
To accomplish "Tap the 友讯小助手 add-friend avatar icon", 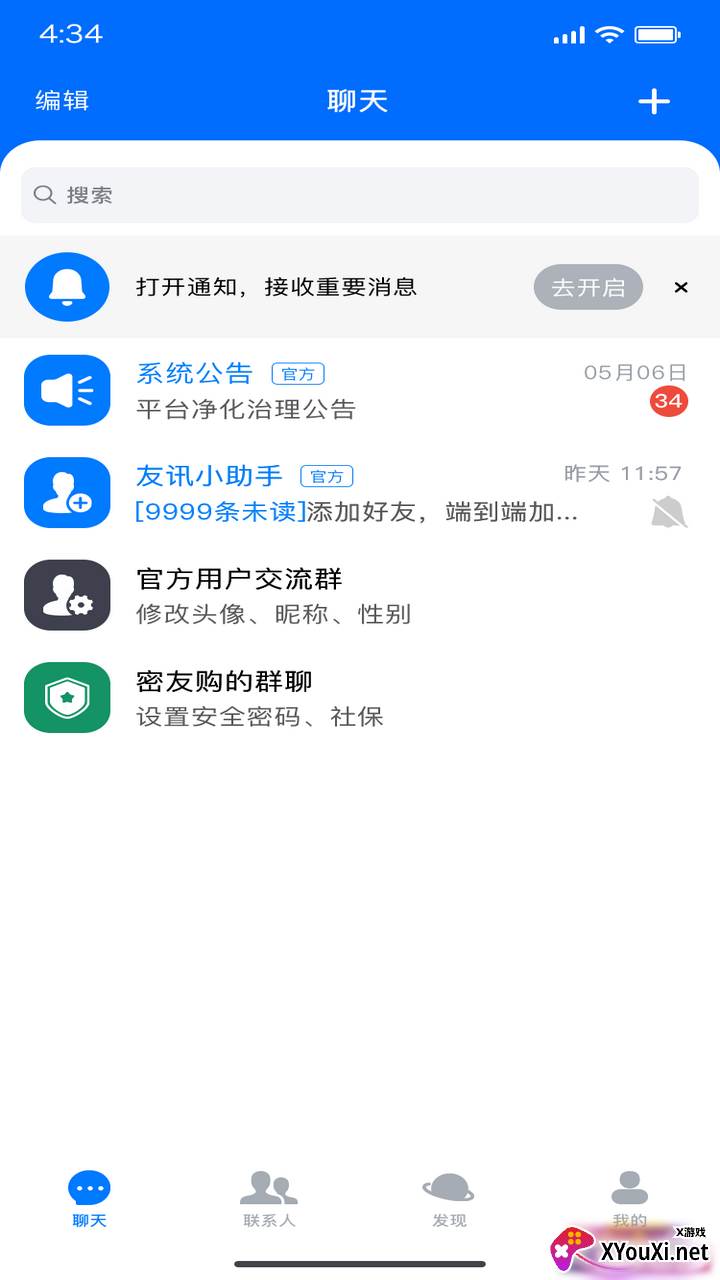I will click(66, 492).
